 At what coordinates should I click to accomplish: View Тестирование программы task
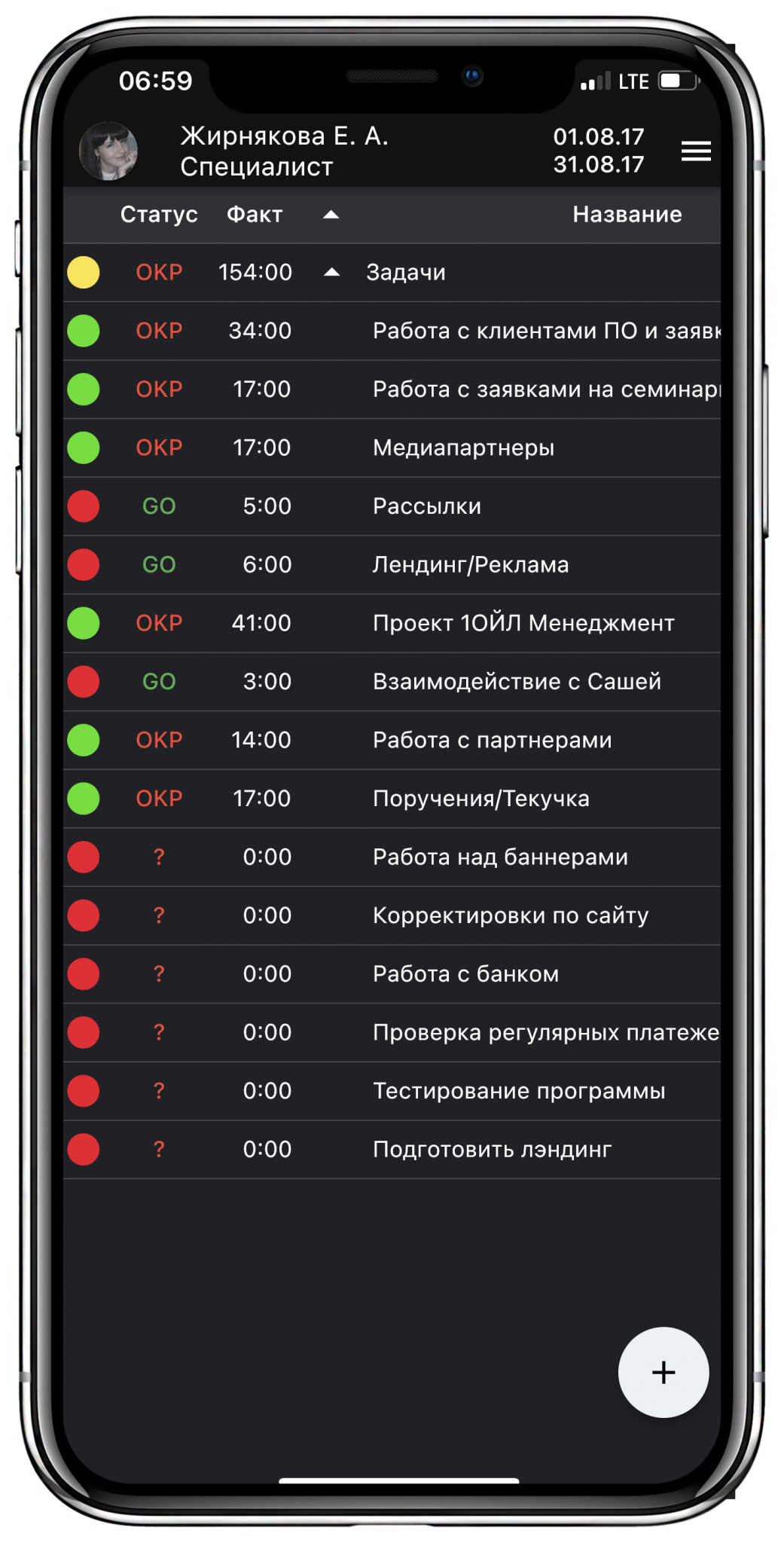coord(392,1091)
